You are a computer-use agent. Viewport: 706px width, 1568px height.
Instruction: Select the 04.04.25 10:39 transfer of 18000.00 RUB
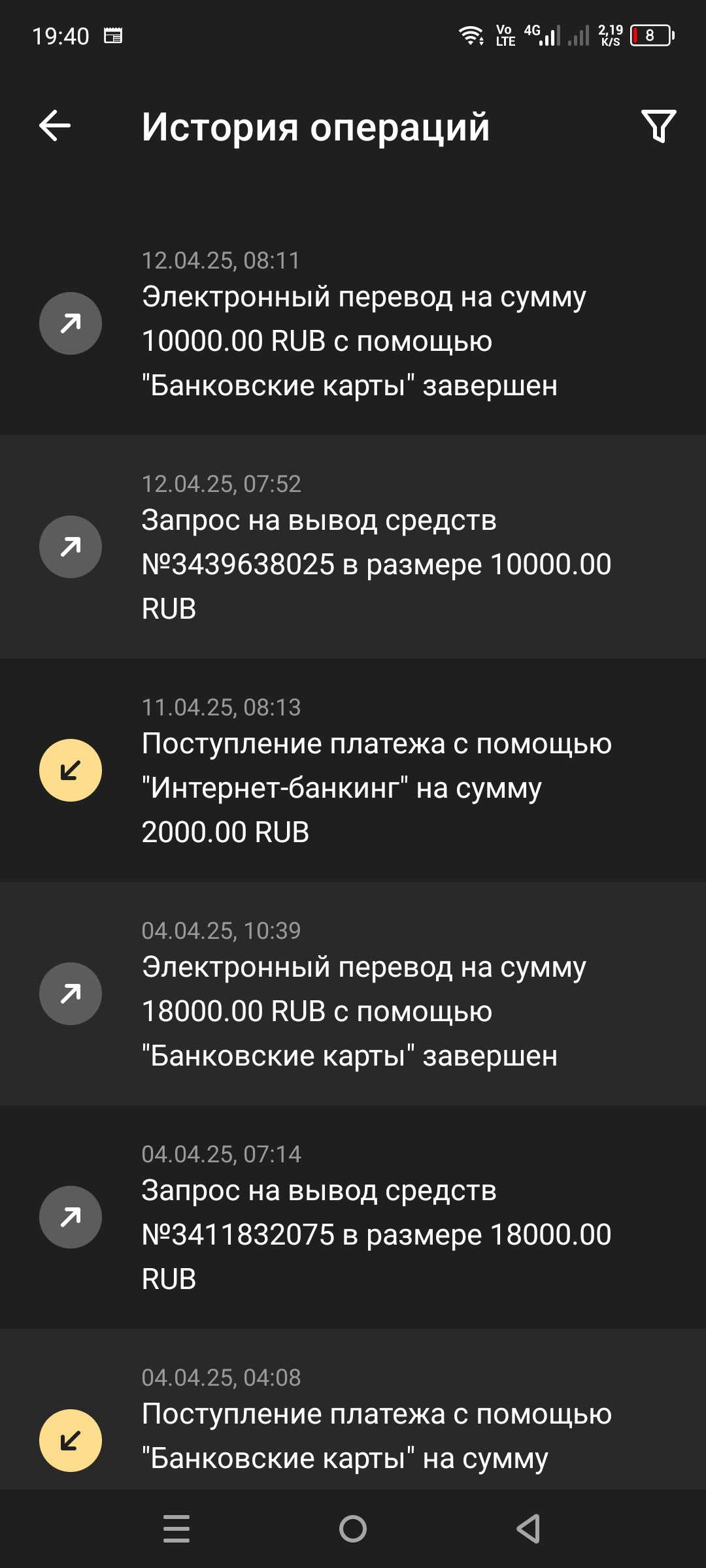coord(353,994)
